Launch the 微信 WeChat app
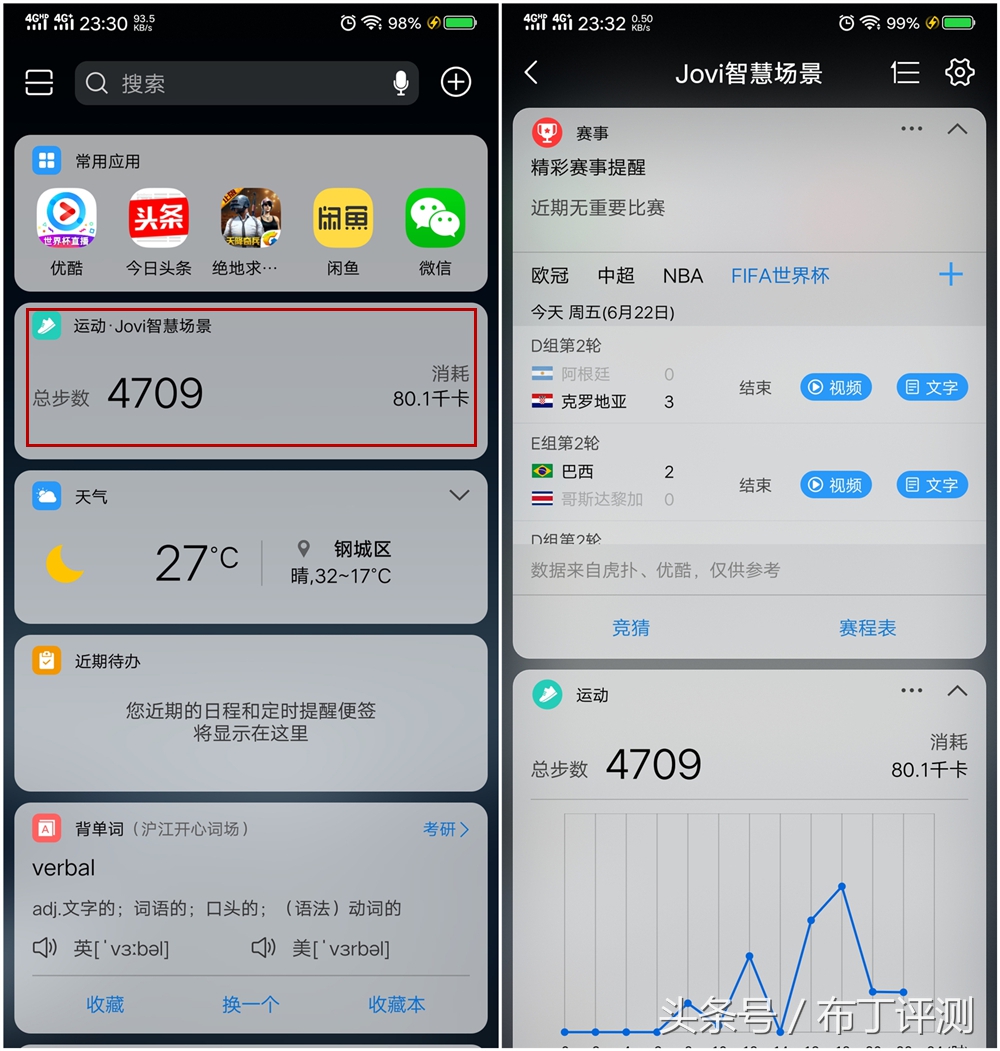Screen dimensions: 1000x1051 (x=435, y=218)
